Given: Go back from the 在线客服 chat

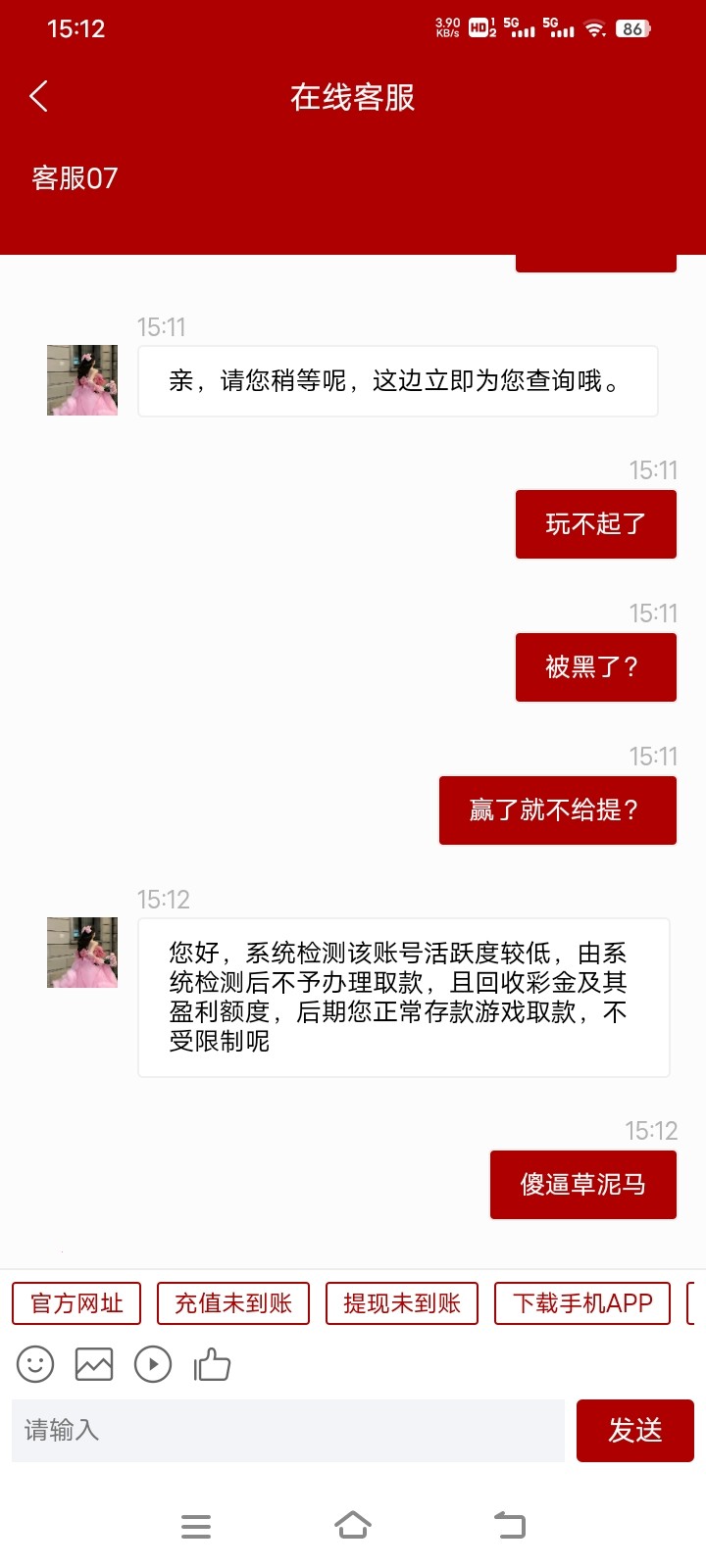Looking at the screenshot, I should pyautogui.click(x=39, y=96).
